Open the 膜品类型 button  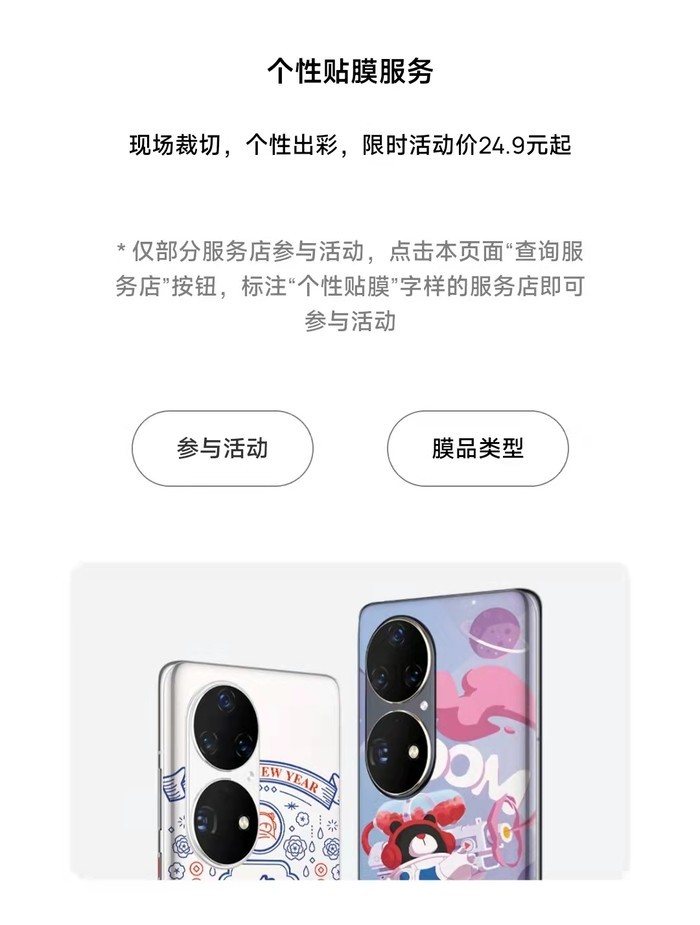point(477,448)
